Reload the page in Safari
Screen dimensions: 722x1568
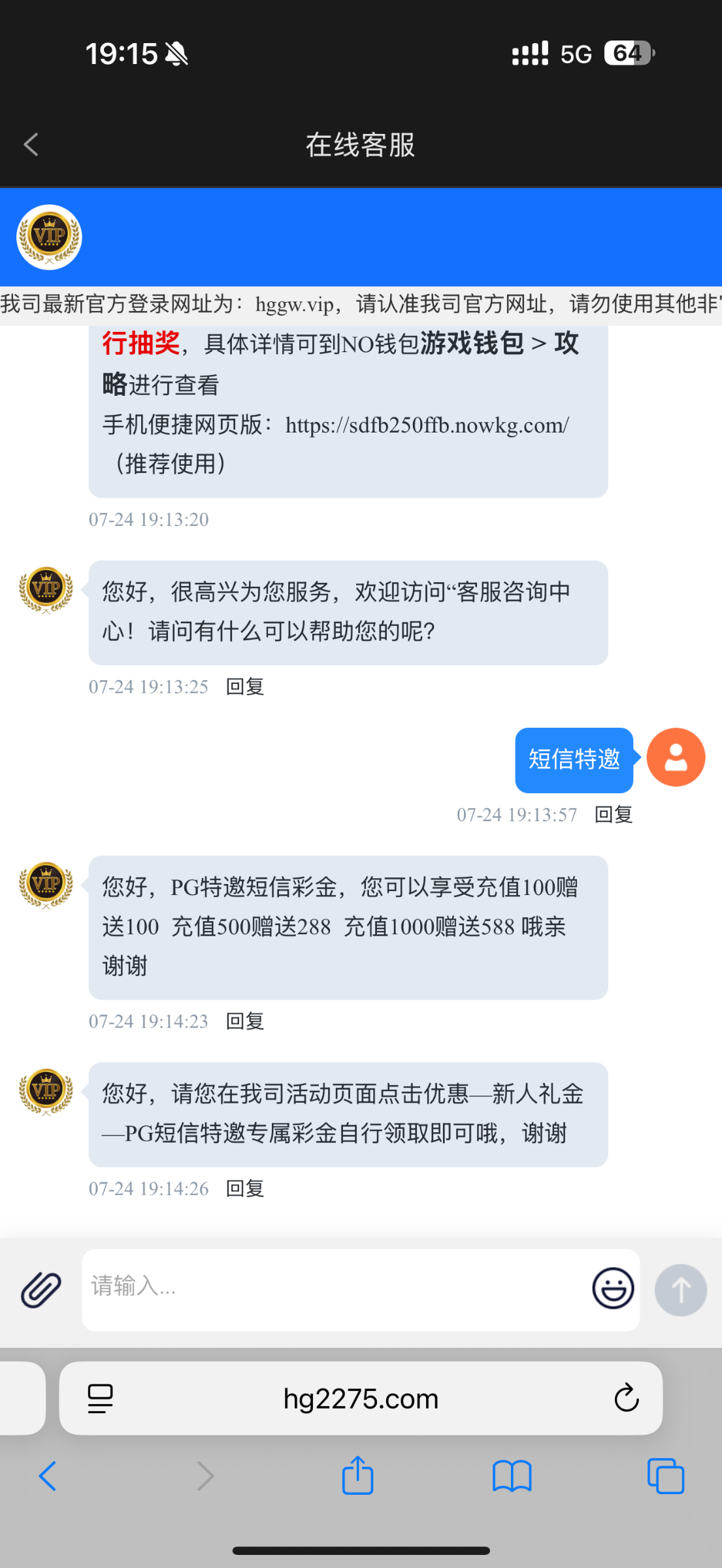[626, 1399]
